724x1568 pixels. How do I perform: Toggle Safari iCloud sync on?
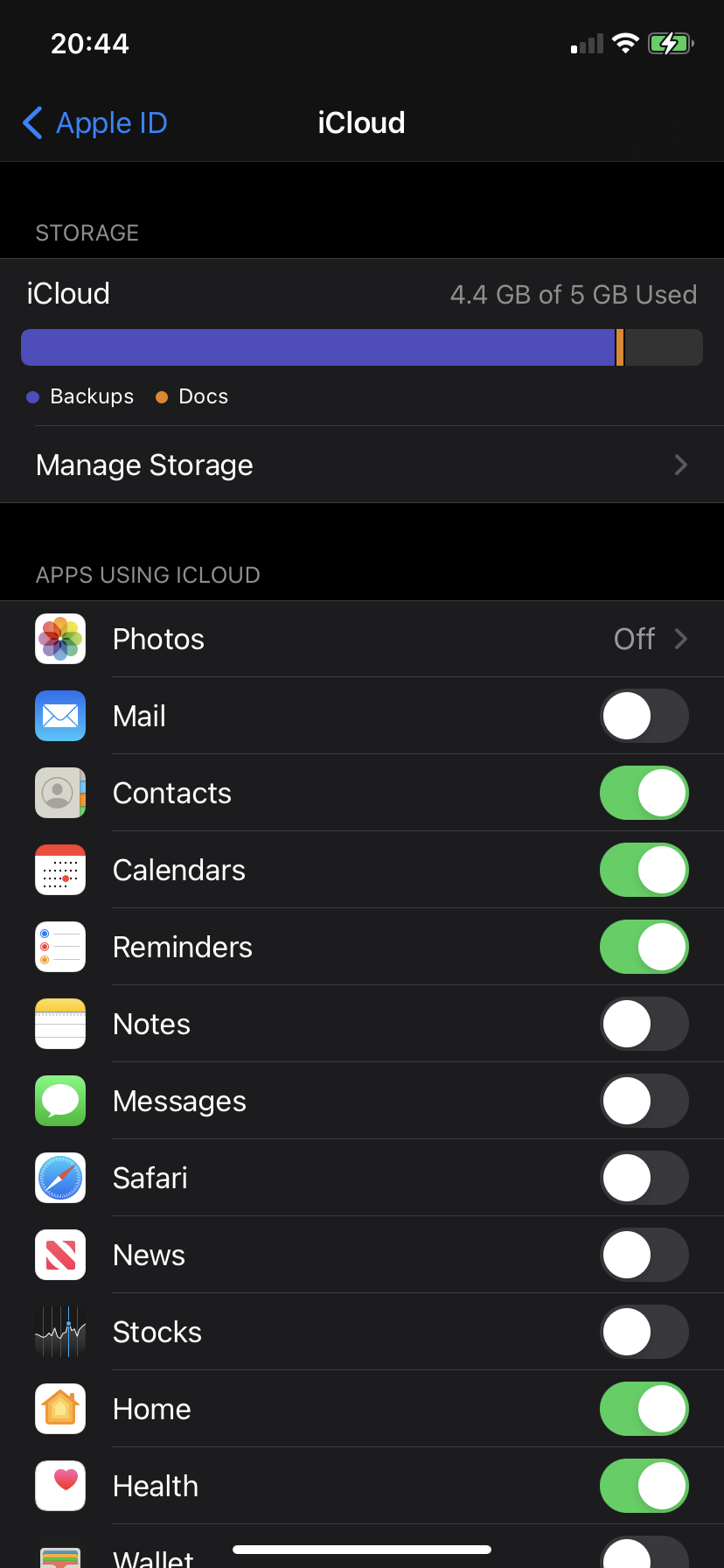(x=644, y=1179)
